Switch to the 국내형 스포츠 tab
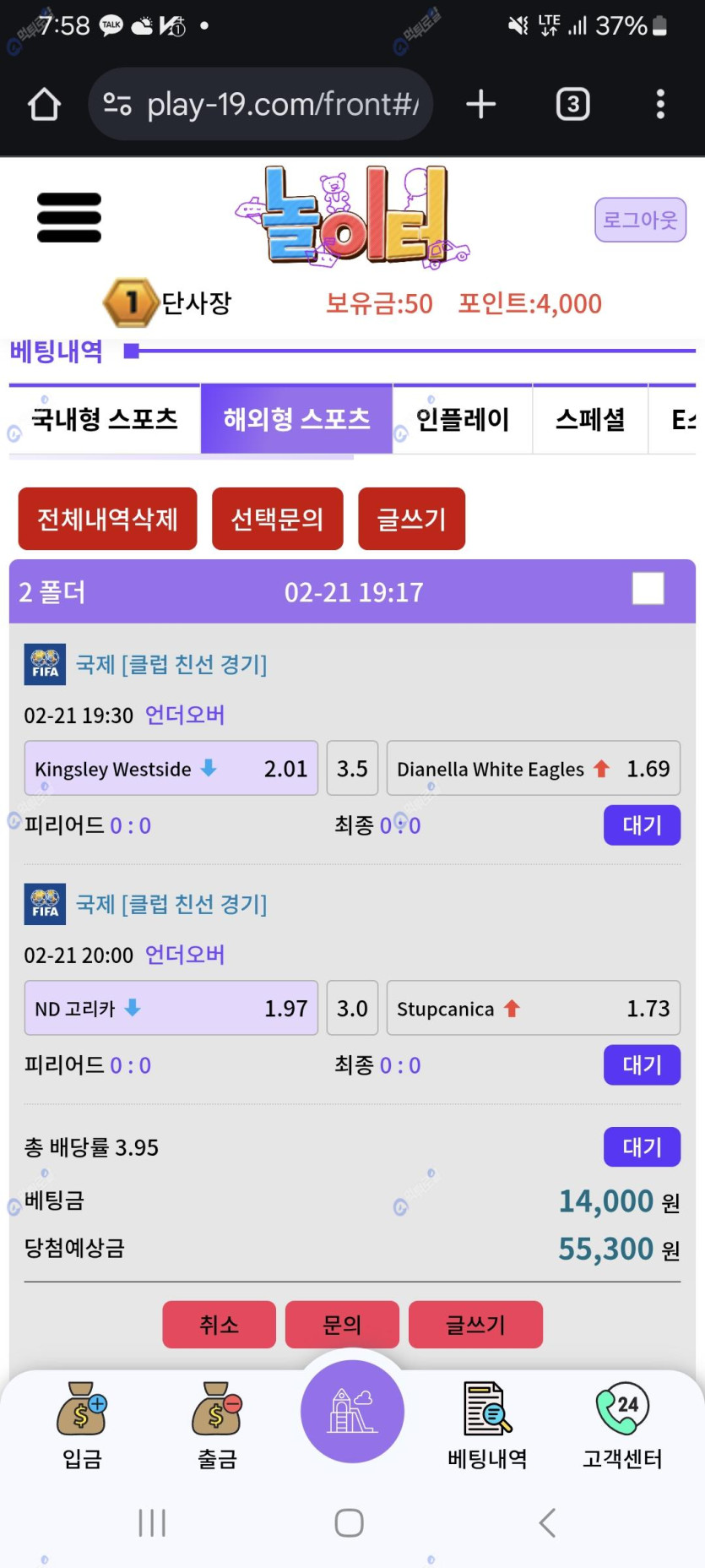The height and width of the screenshot is (1568, 705). tap(105, 419)
